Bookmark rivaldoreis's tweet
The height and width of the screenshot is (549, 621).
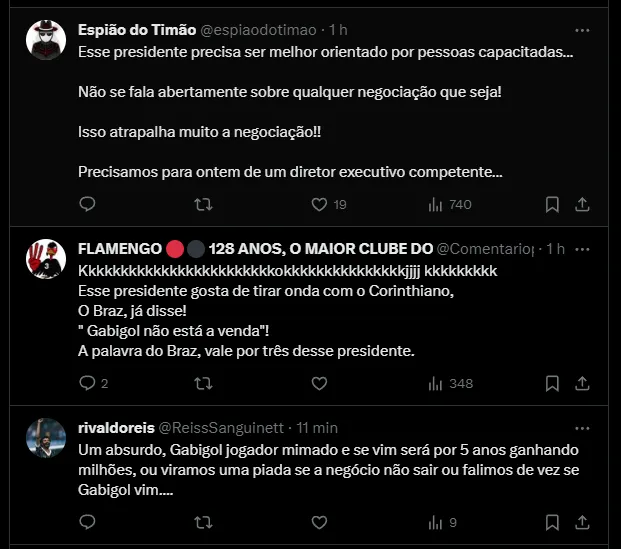(552, 521)
